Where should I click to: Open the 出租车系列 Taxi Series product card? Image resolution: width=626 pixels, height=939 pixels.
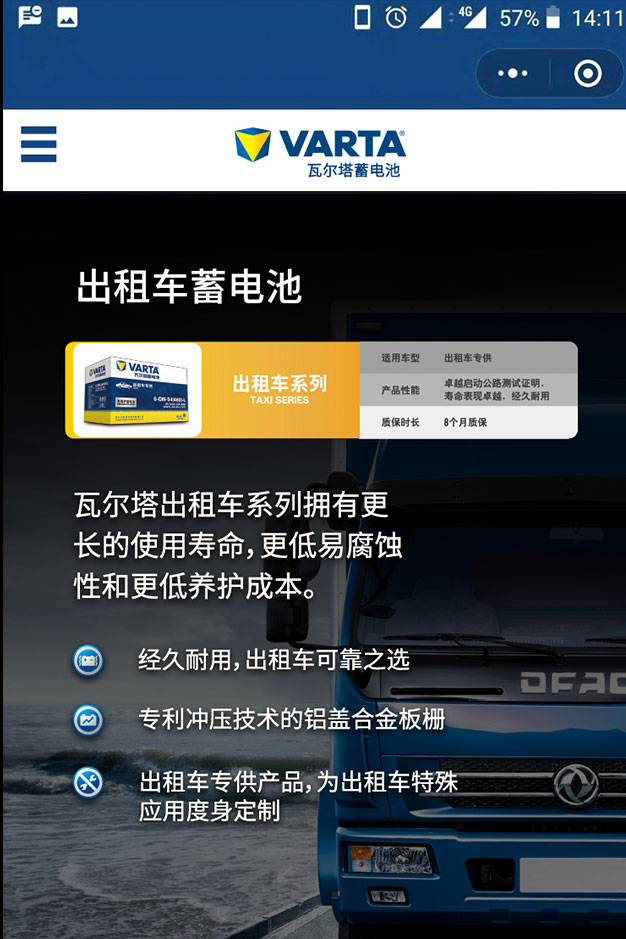point(321,390)
